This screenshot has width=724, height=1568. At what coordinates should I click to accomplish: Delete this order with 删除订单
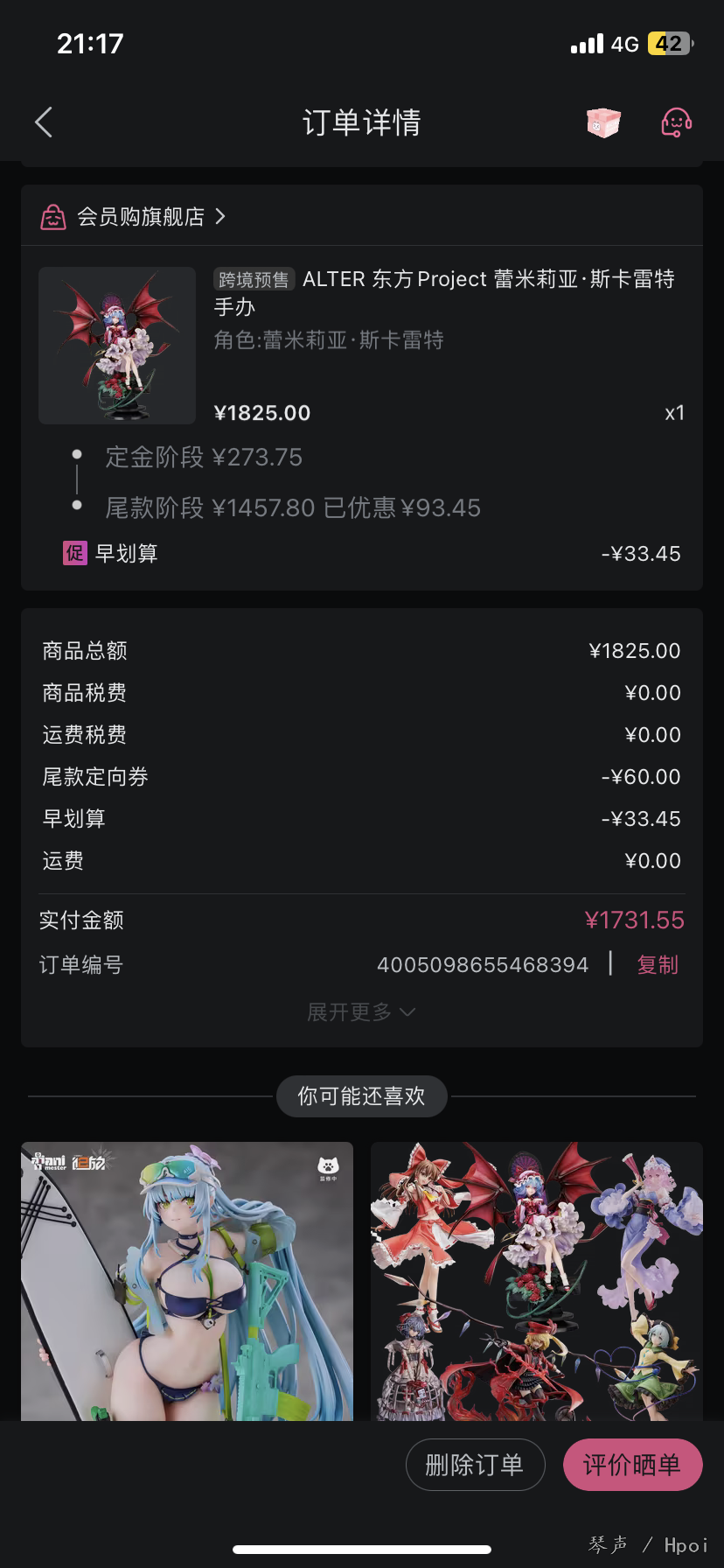[x=476, y=1465]
